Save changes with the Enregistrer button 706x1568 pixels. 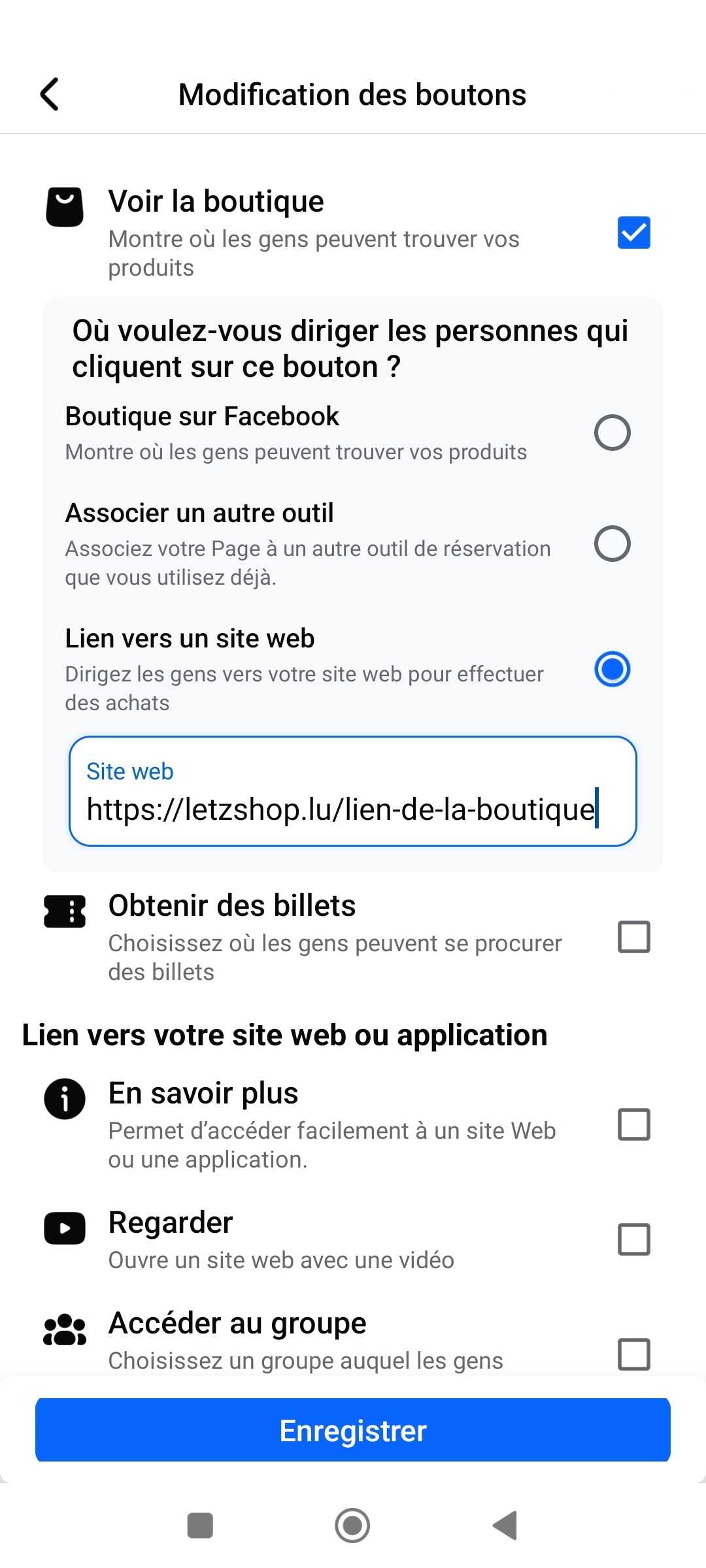point(353,1431)
